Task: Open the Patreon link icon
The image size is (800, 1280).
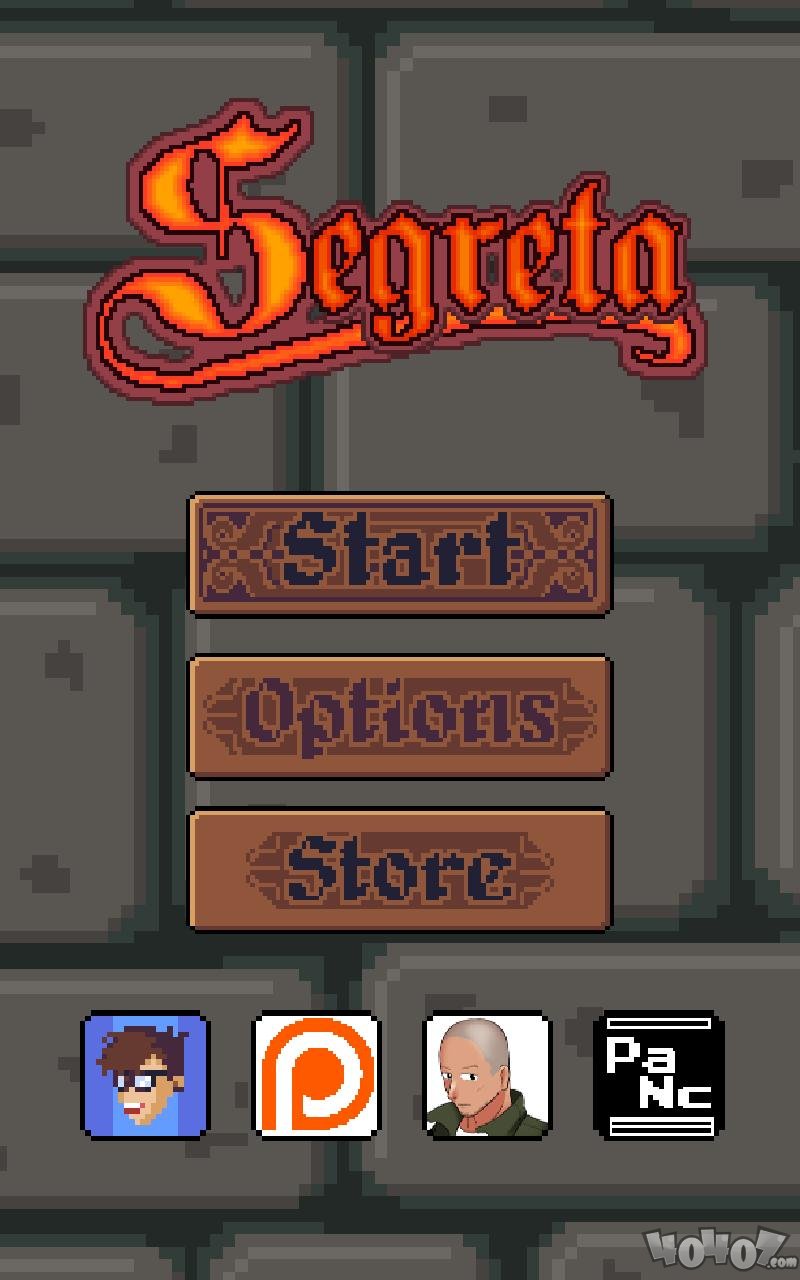Action: point(316,1076)
